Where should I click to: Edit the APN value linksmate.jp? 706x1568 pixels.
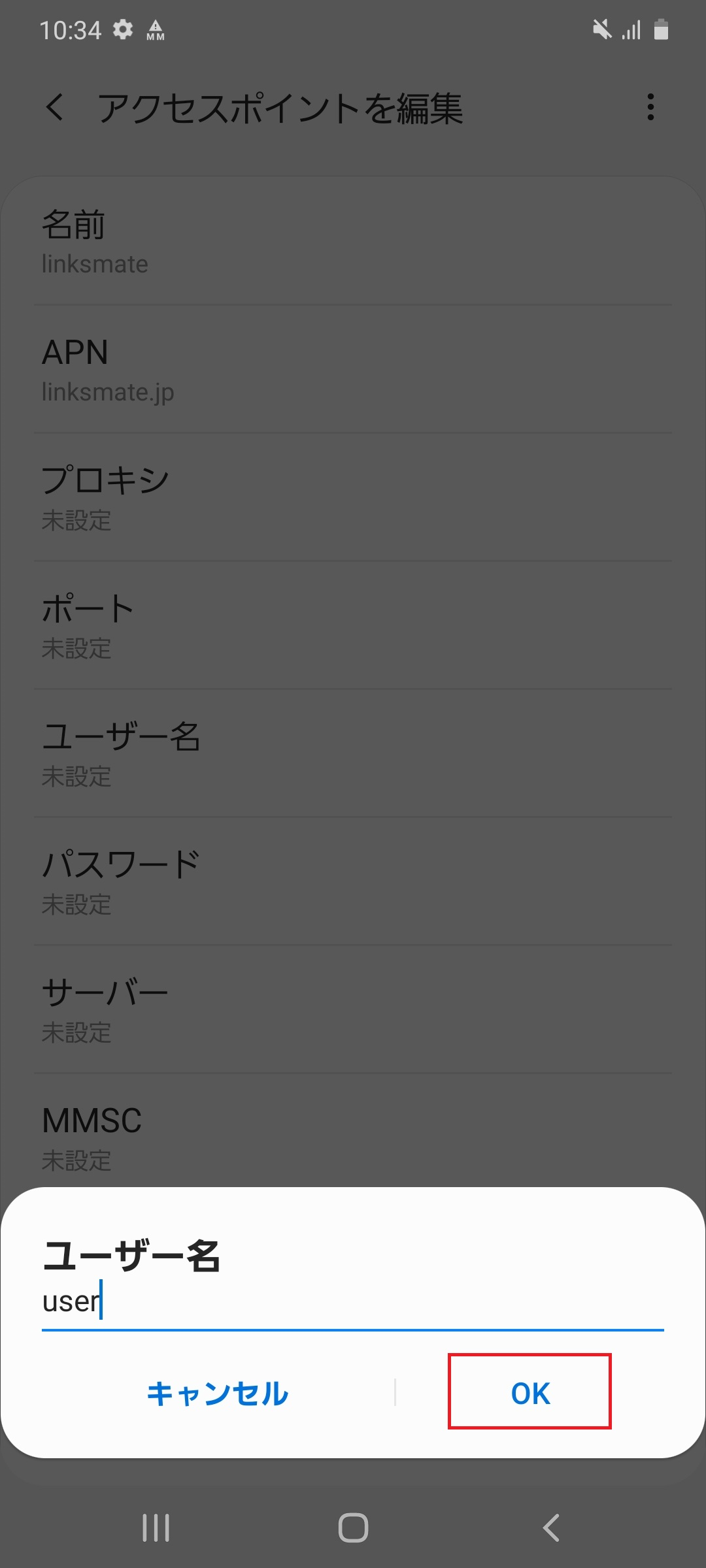coord(353,369)
